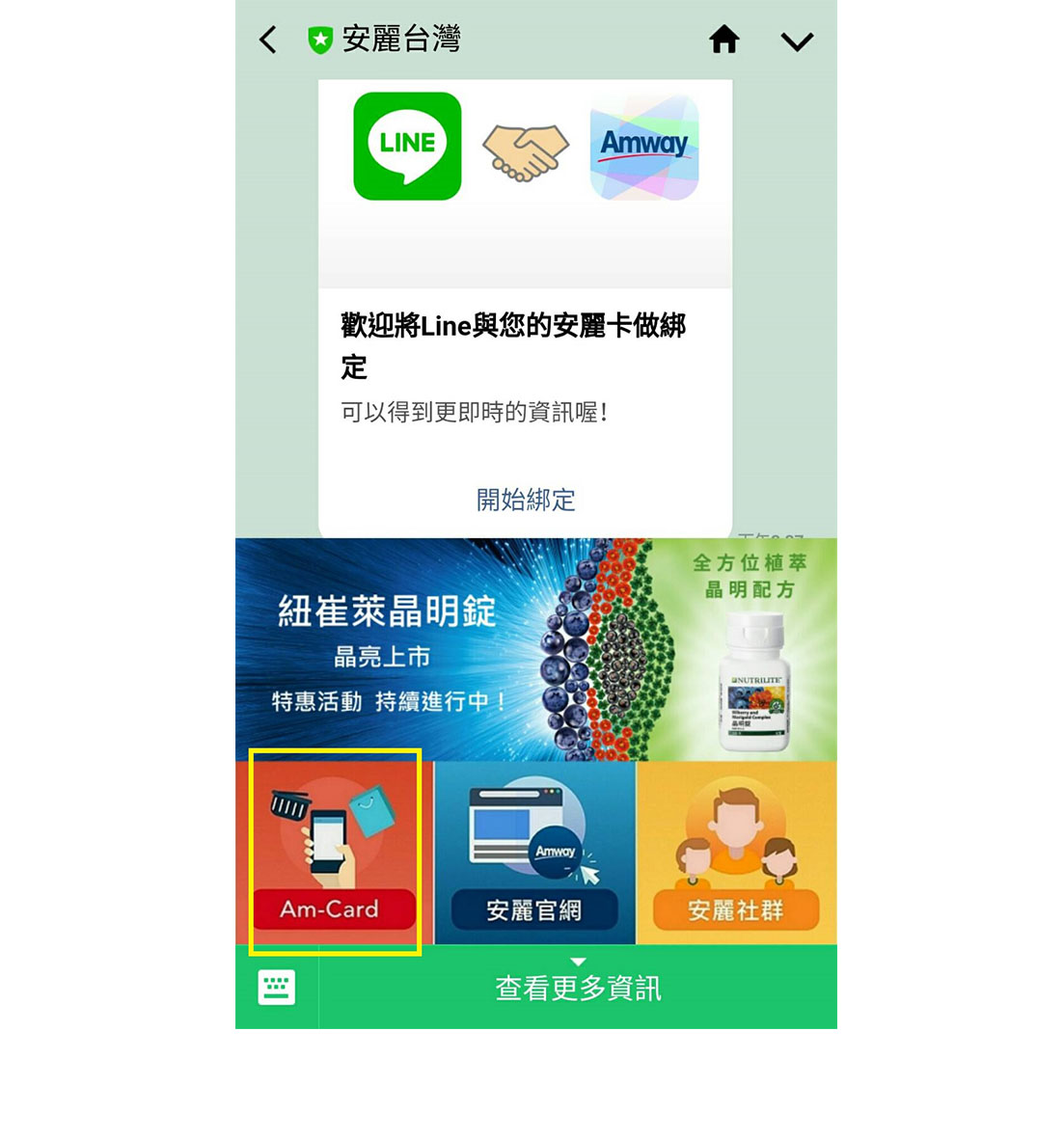Tap 開始綁定 to start binding
1064x1139 pixels.
526,500
